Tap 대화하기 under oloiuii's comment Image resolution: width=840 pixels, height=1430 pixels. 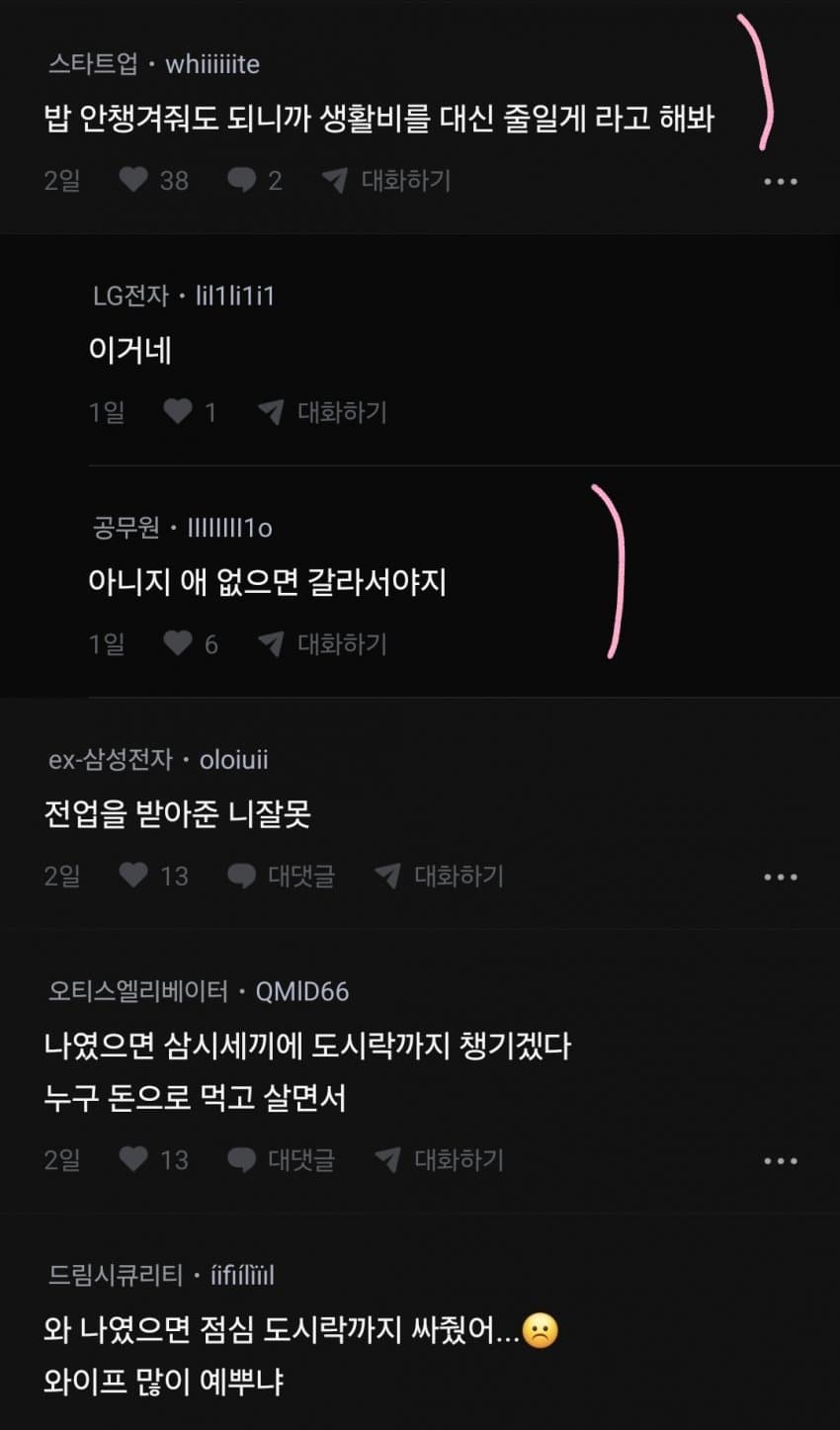coord(440,875)
